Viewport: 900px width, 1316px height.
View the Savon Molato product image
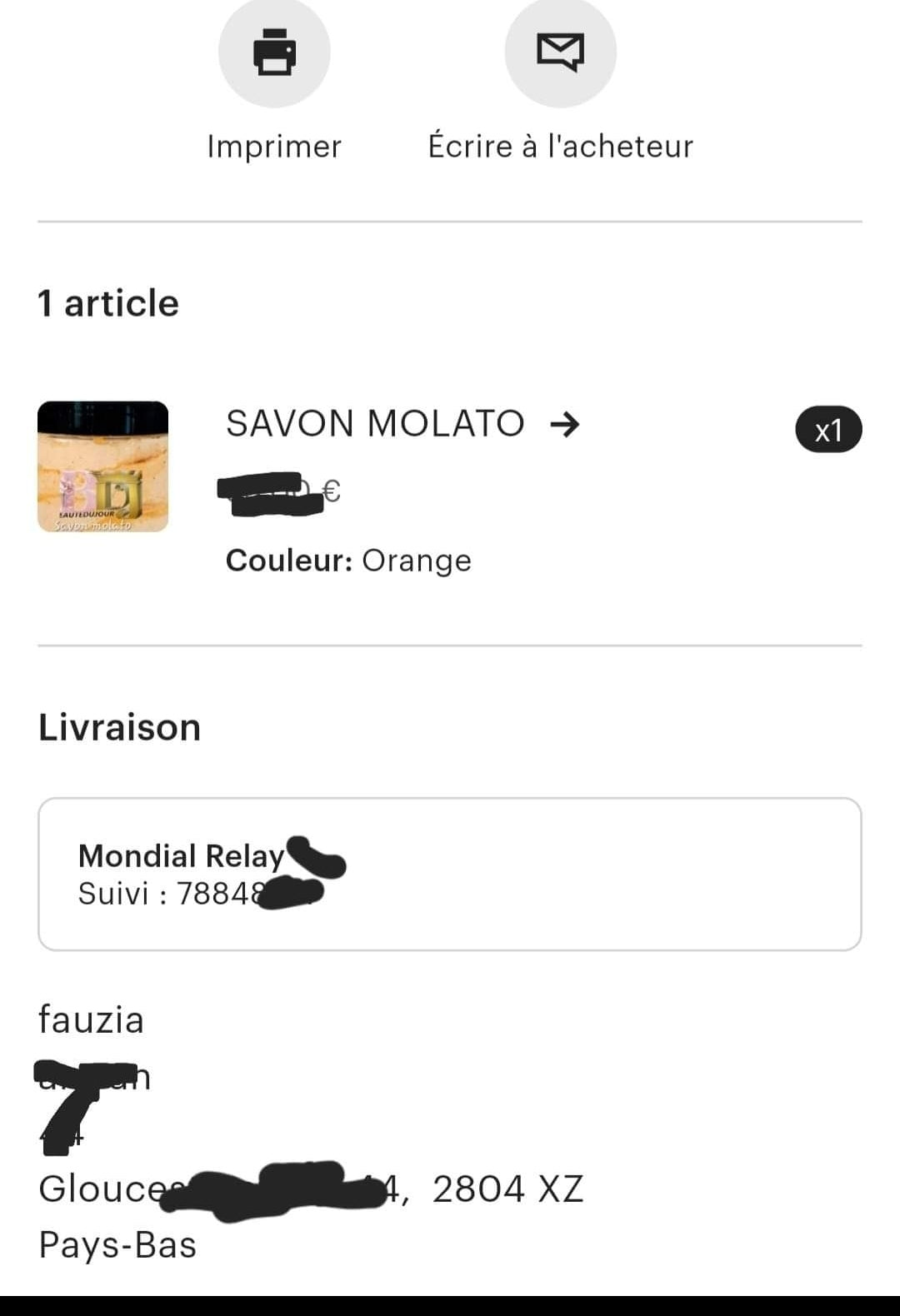point(102,466)
